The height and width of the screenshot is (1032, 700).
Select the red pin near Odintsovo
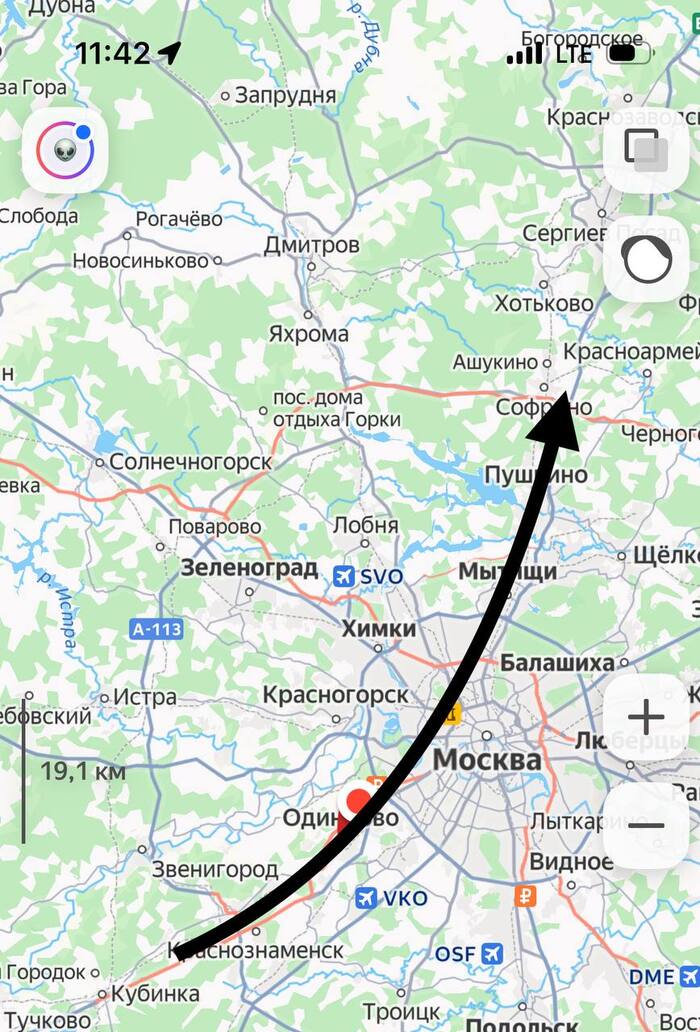tap(356, 805)
